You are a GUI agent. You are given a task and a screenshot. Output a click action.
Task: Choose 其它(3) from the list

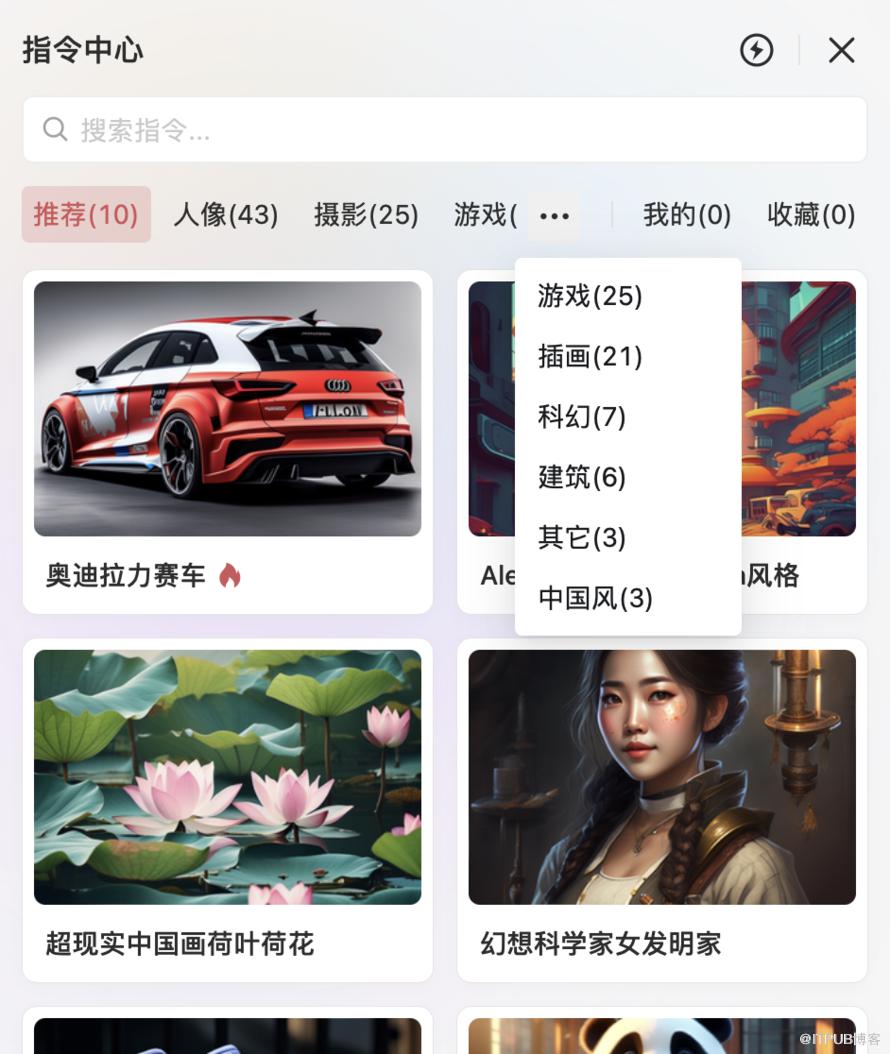pyautogui.click(x=582, y=538)
